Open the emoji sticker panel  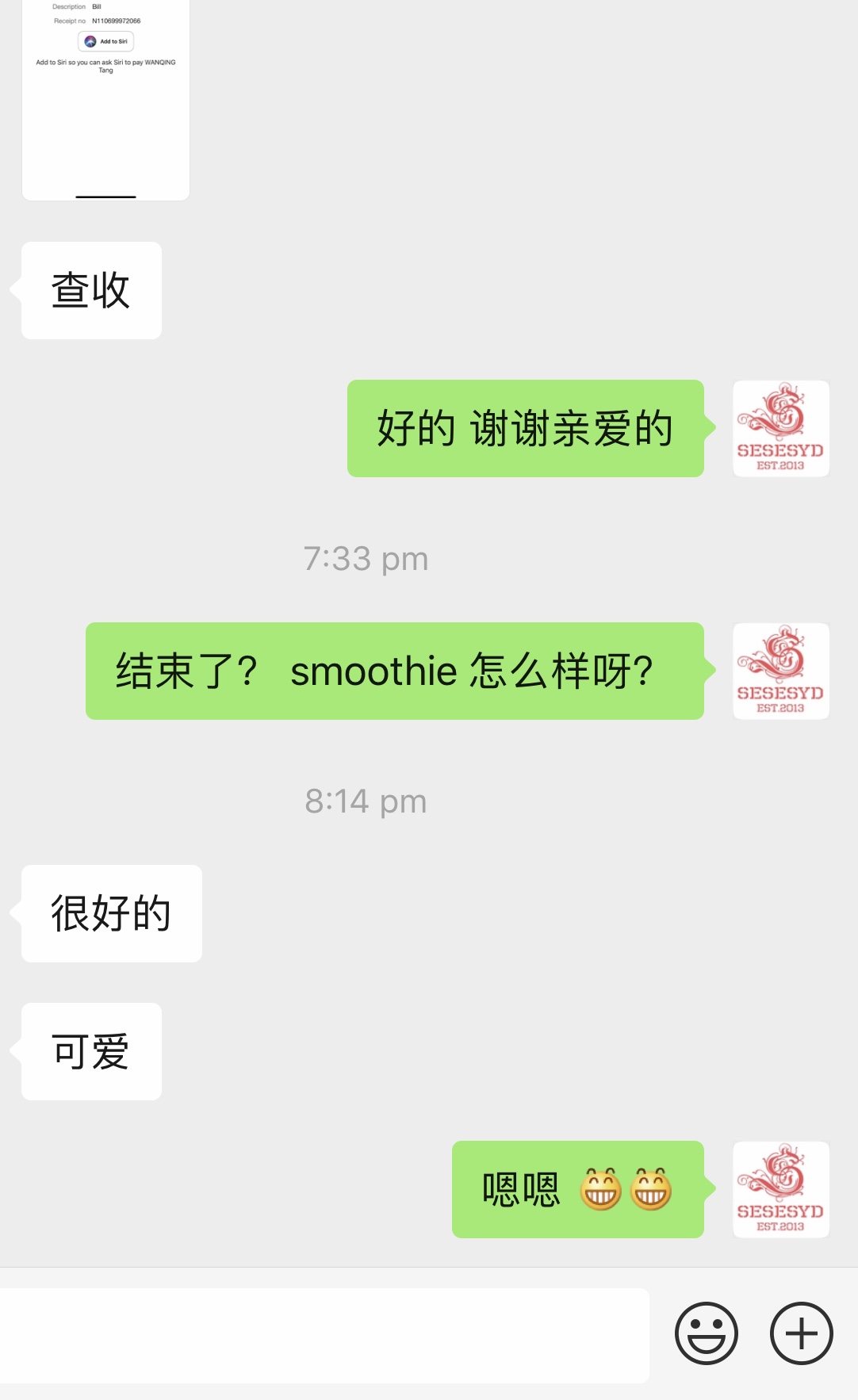706,1333
